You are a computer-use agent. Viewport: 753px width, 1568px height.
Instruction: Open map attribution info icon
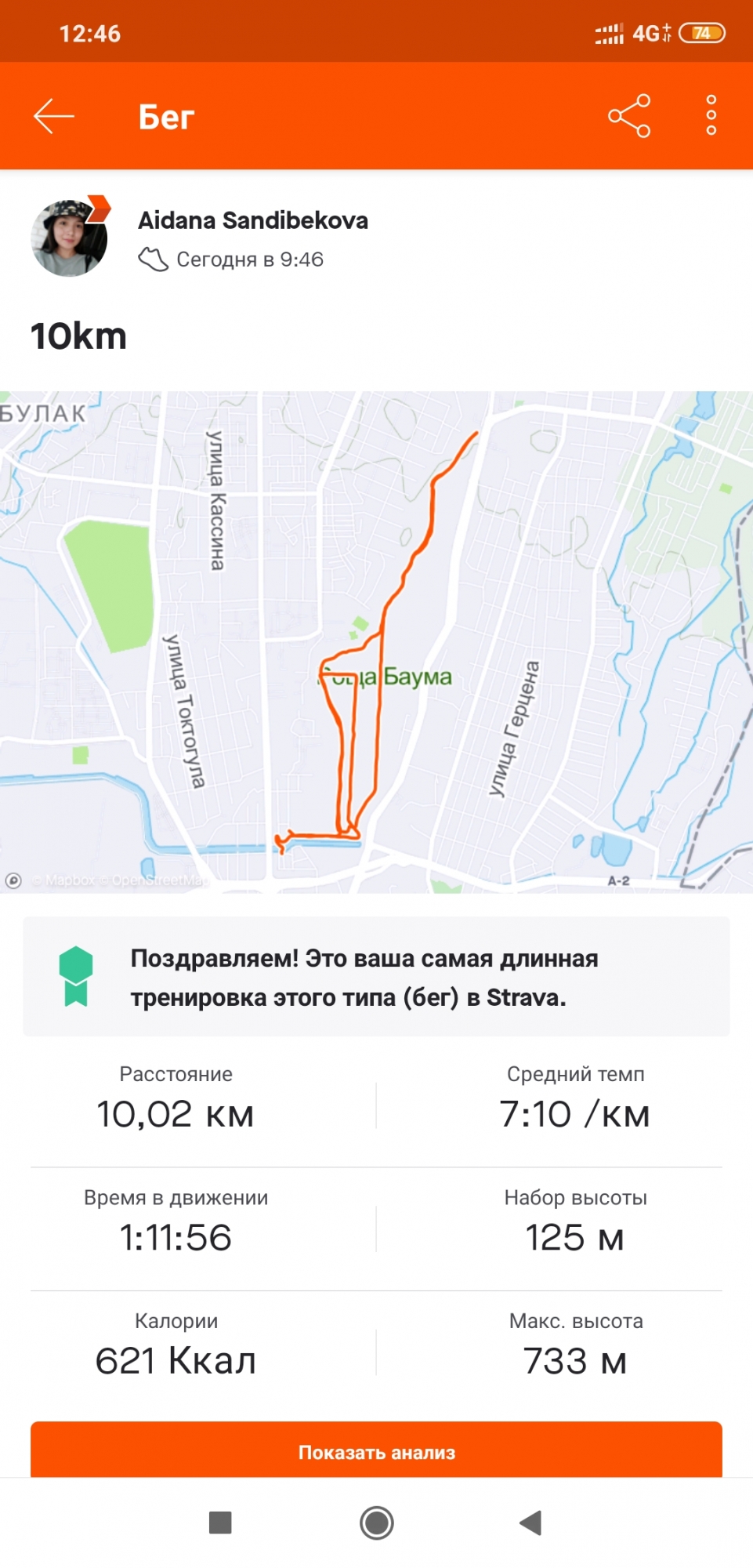click(x=13, y=880)
